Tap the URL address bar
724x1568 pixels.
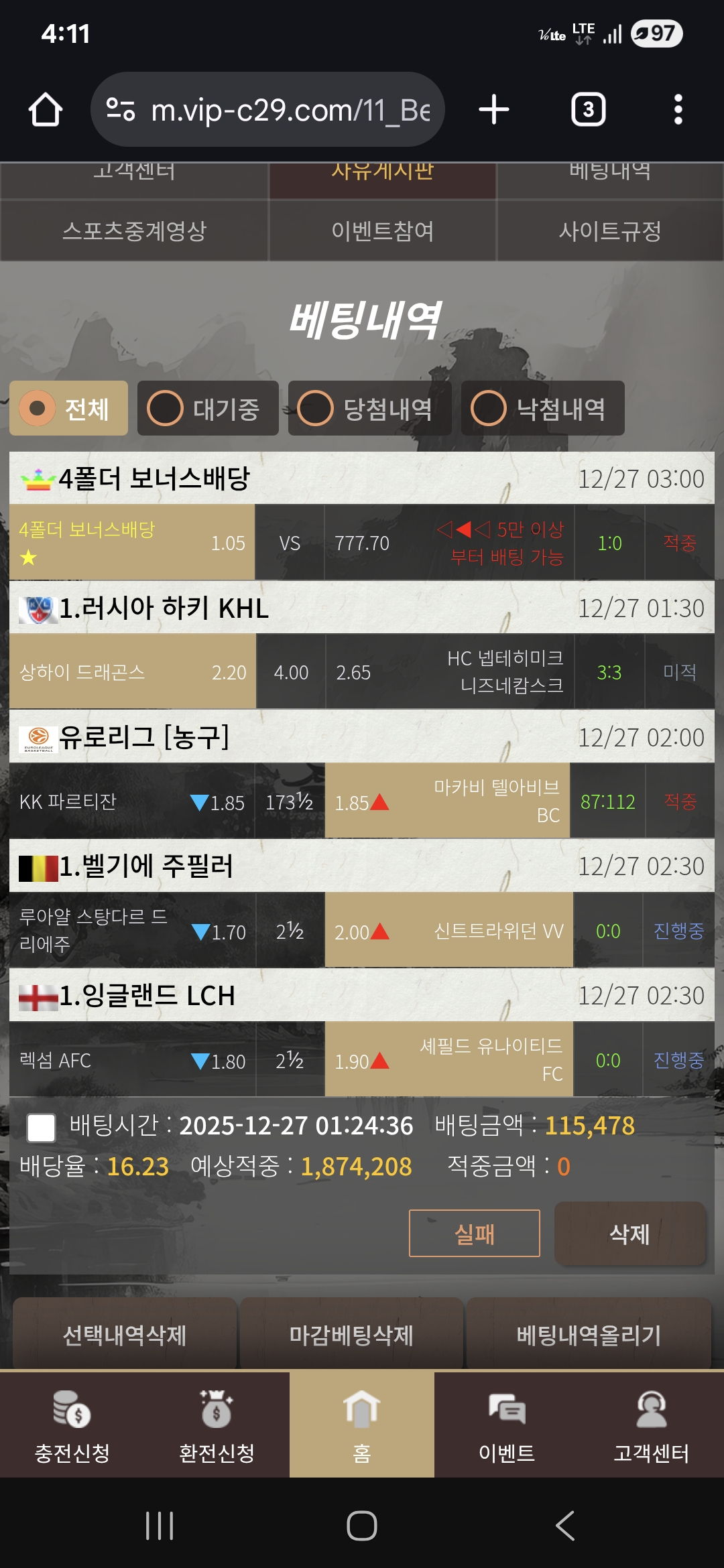[x=268, y=109]
